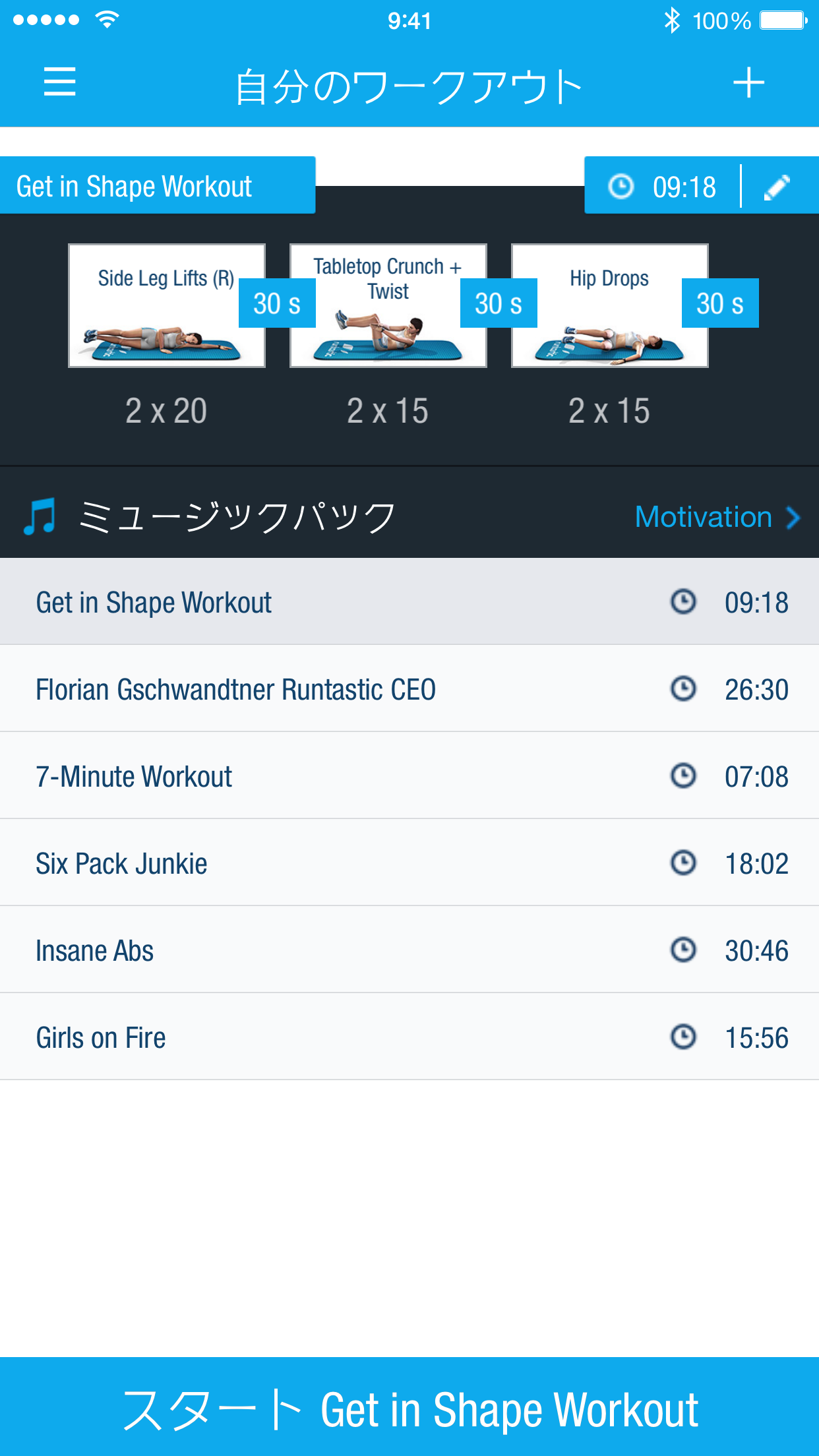The height and width of the screenshot is (1456, 819).
Task: Open the Side Leg Lifts (R) exercise
Action: [167, 305]
